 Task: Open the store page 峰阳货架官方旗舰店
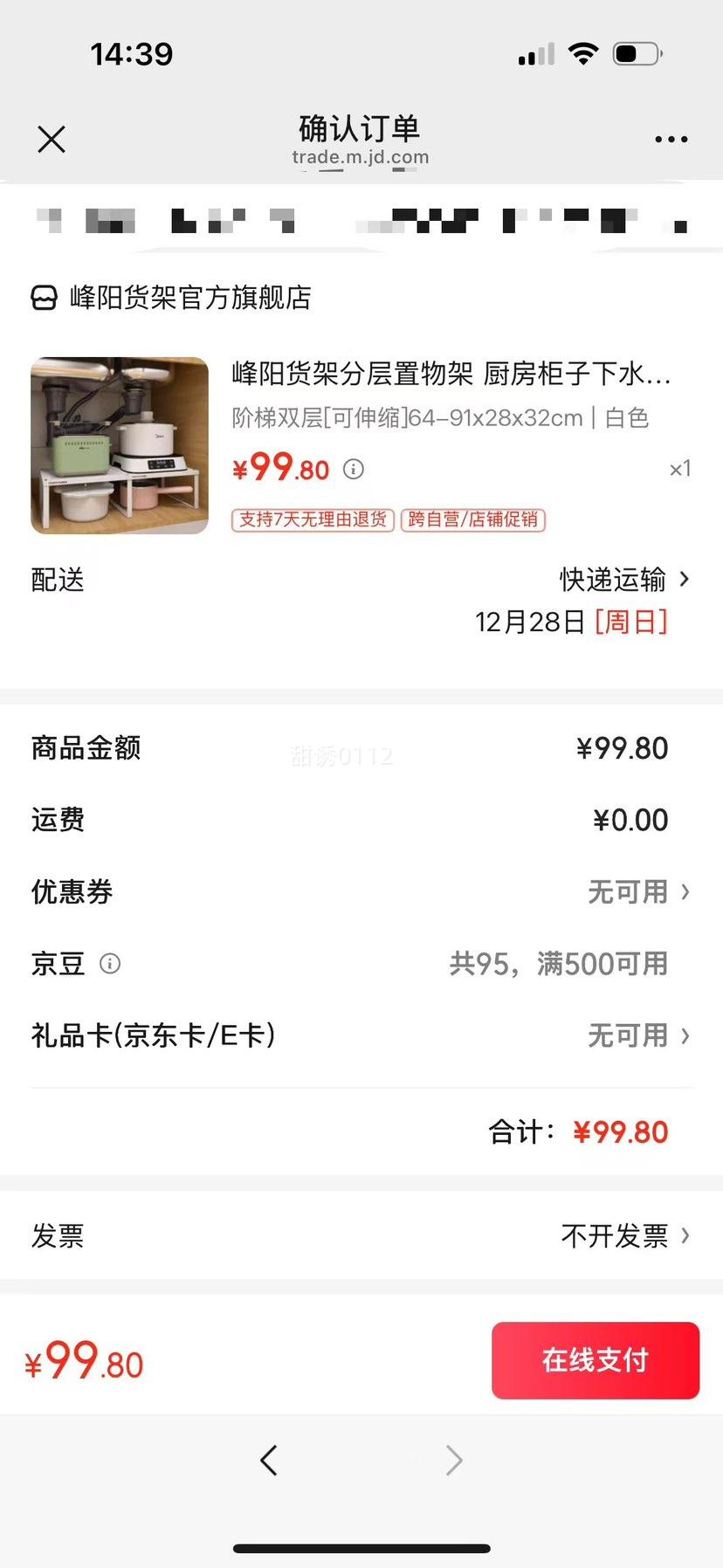click(x=192, y=298)
